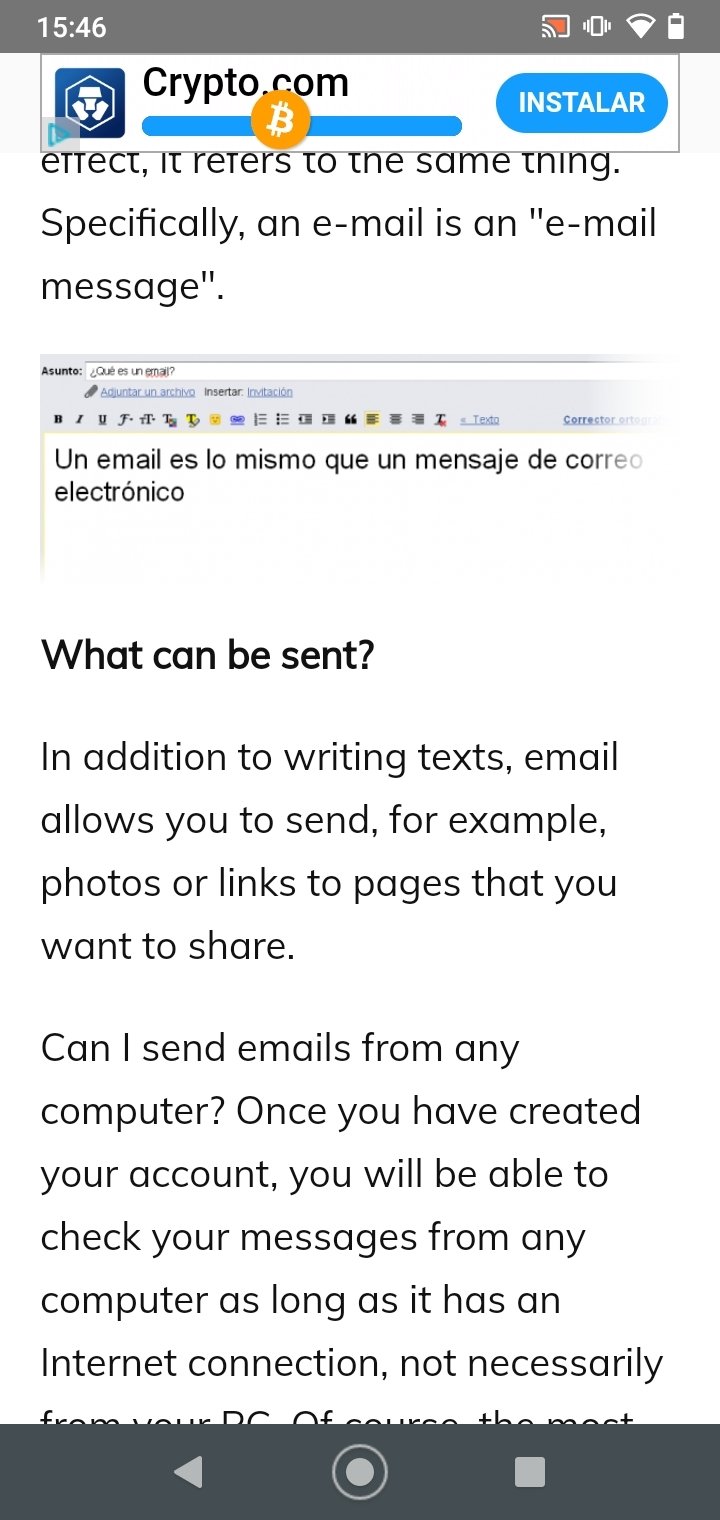Tap INSTALAR on the Crypto.com ad

click(581, 103)
